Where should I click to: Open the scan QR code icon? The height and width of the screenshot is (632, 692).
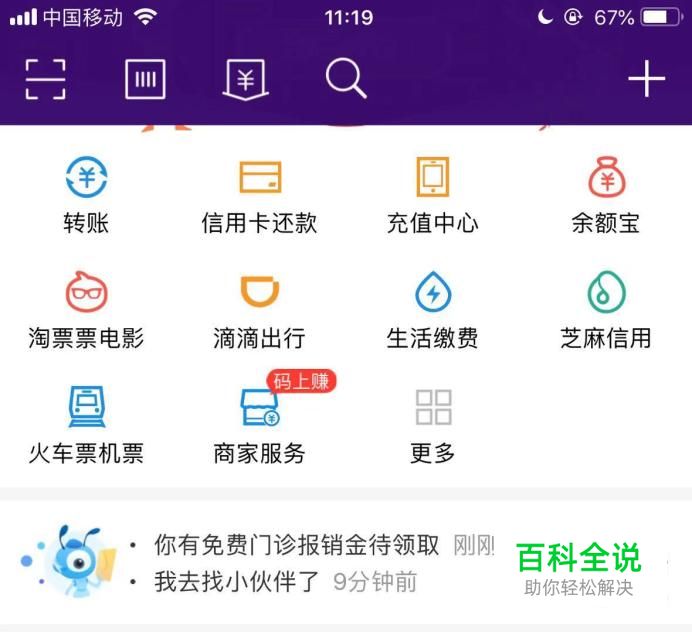click(46, 79)
